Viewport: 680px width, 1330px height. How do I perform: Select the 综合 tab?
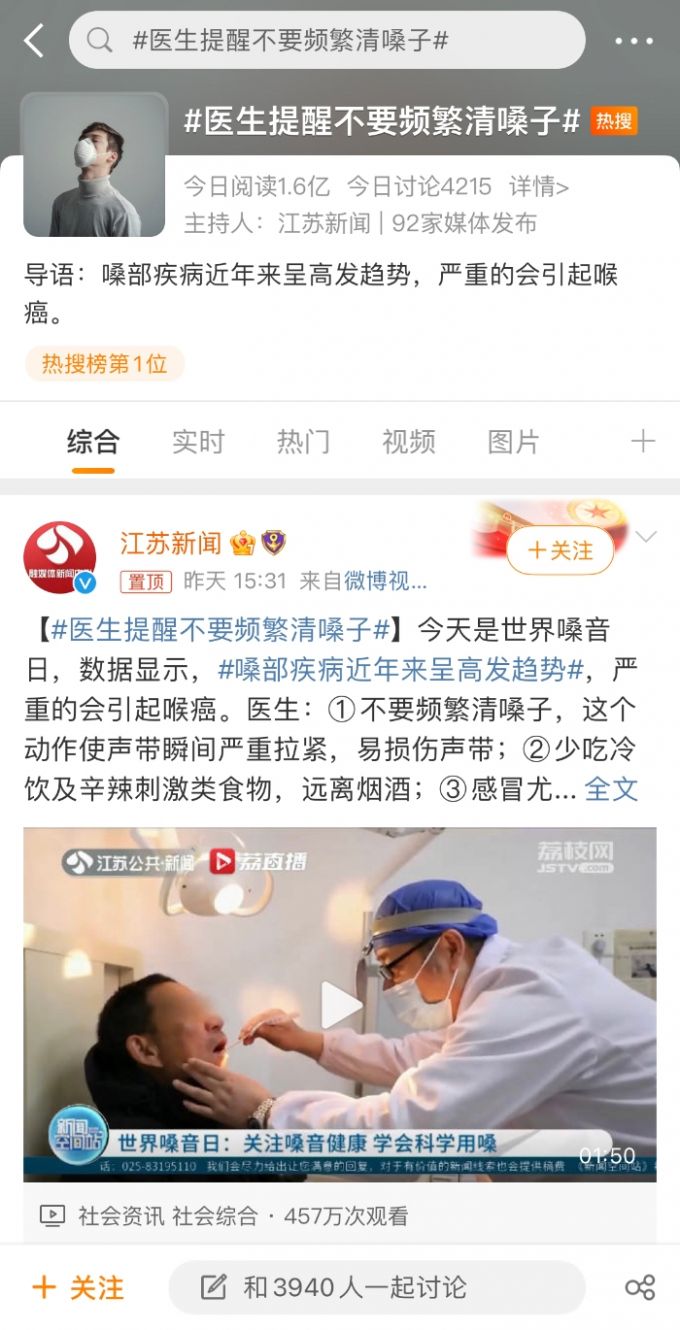coord(93,441)
